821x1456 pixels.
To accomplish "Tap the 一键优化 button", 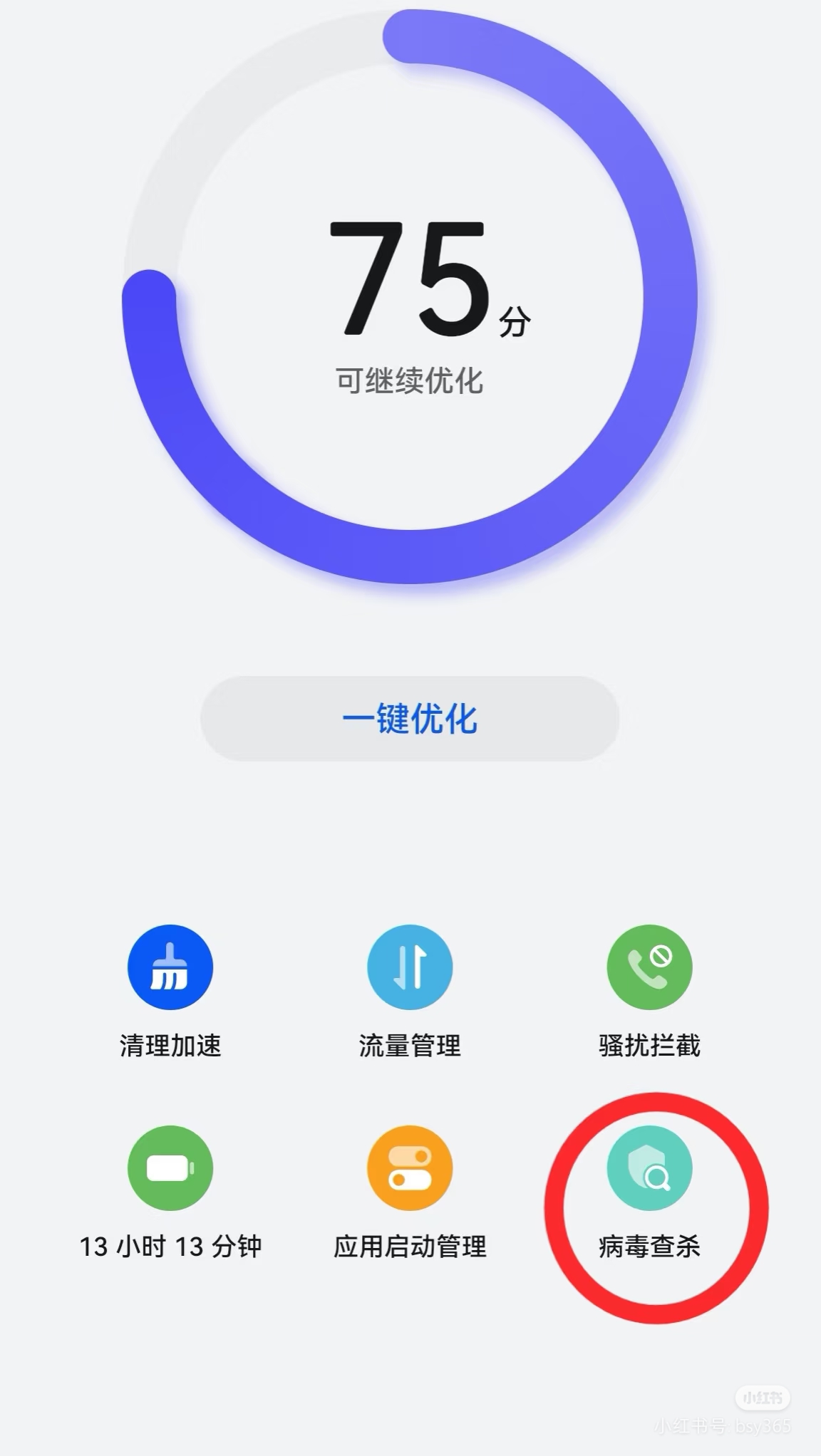I will [410, 718].
